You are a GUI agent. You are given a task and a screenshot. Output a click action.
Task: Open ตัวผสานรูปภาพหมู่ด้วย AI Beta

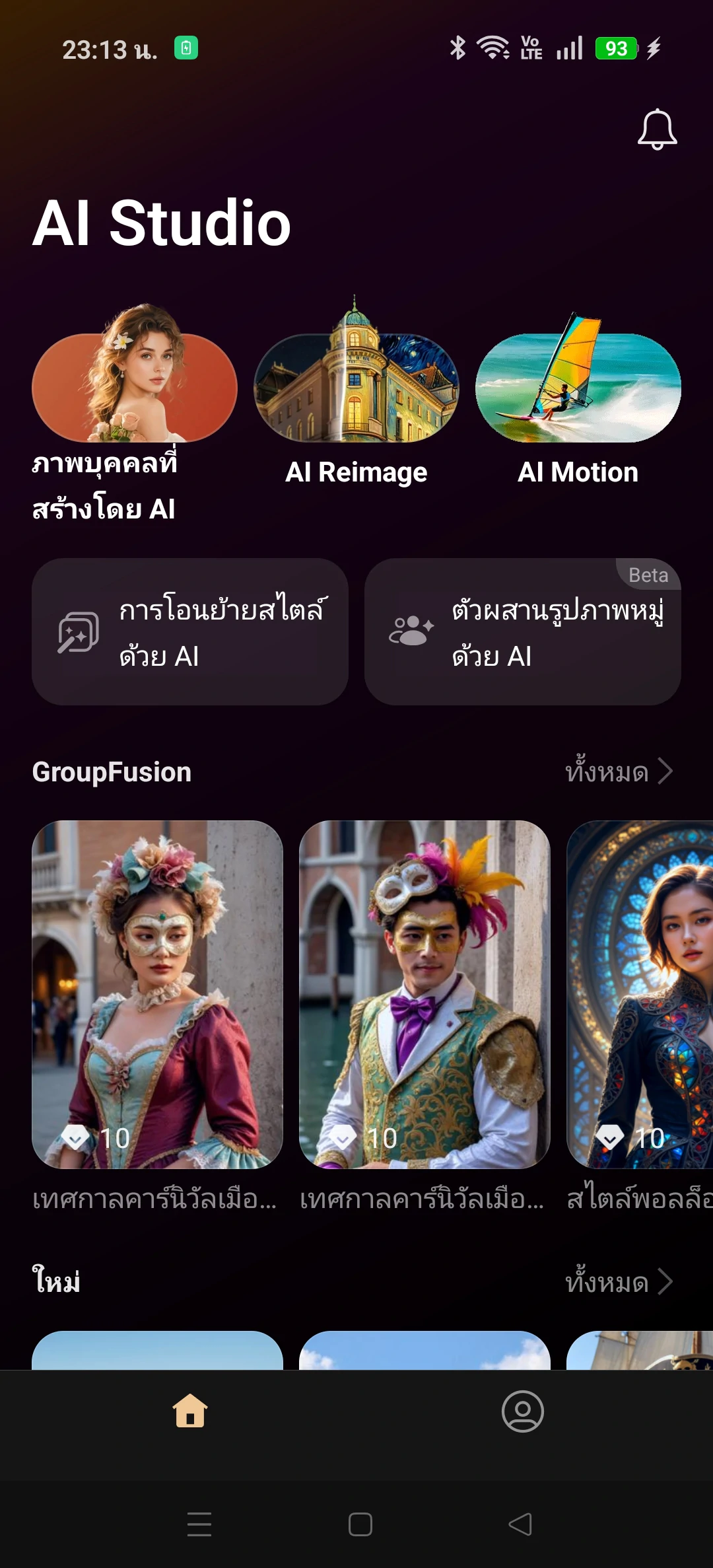(522, 632)
